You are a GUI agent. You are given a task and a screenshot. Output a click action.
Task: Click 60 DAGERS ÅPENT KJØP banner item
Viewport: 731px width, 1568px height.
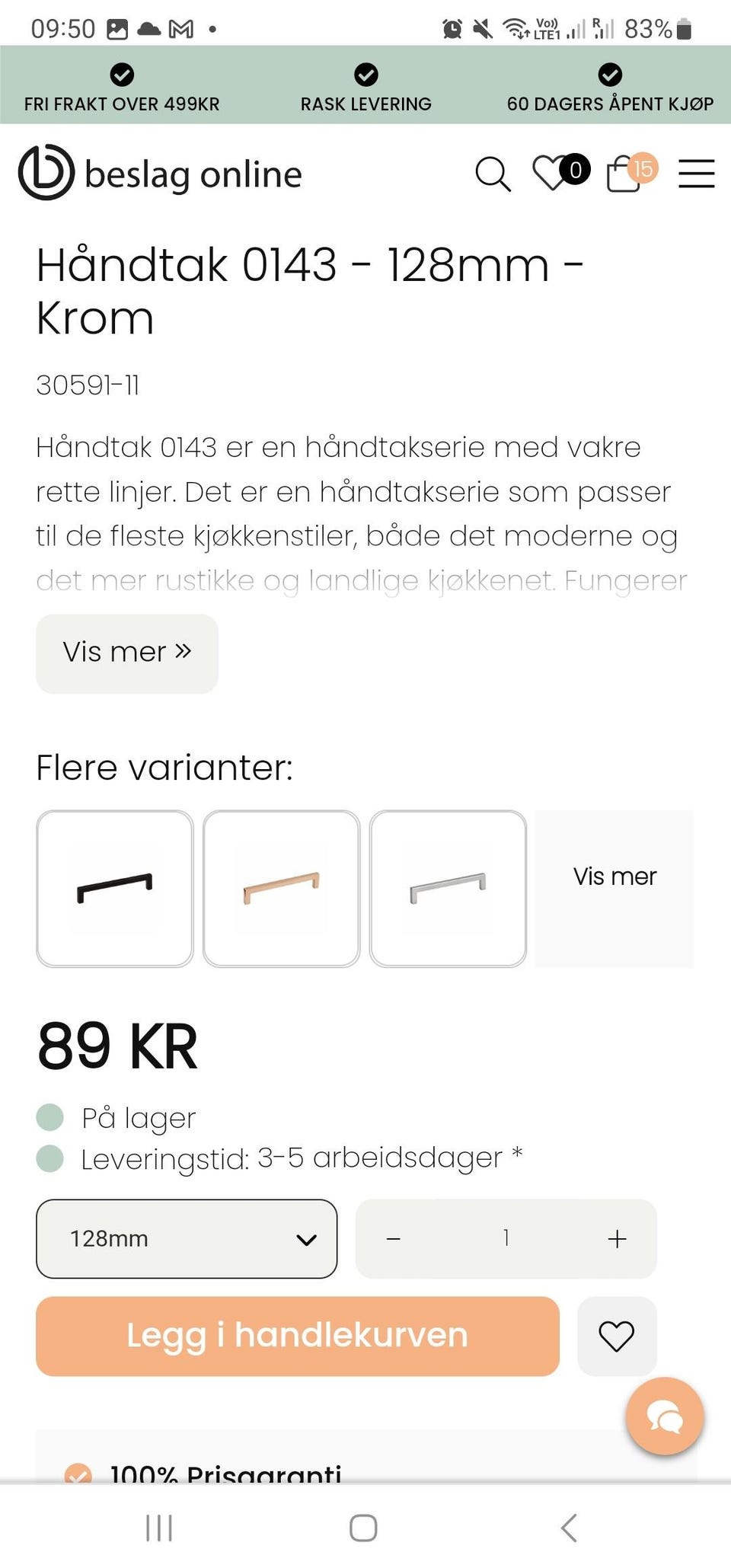coord(611,104)
